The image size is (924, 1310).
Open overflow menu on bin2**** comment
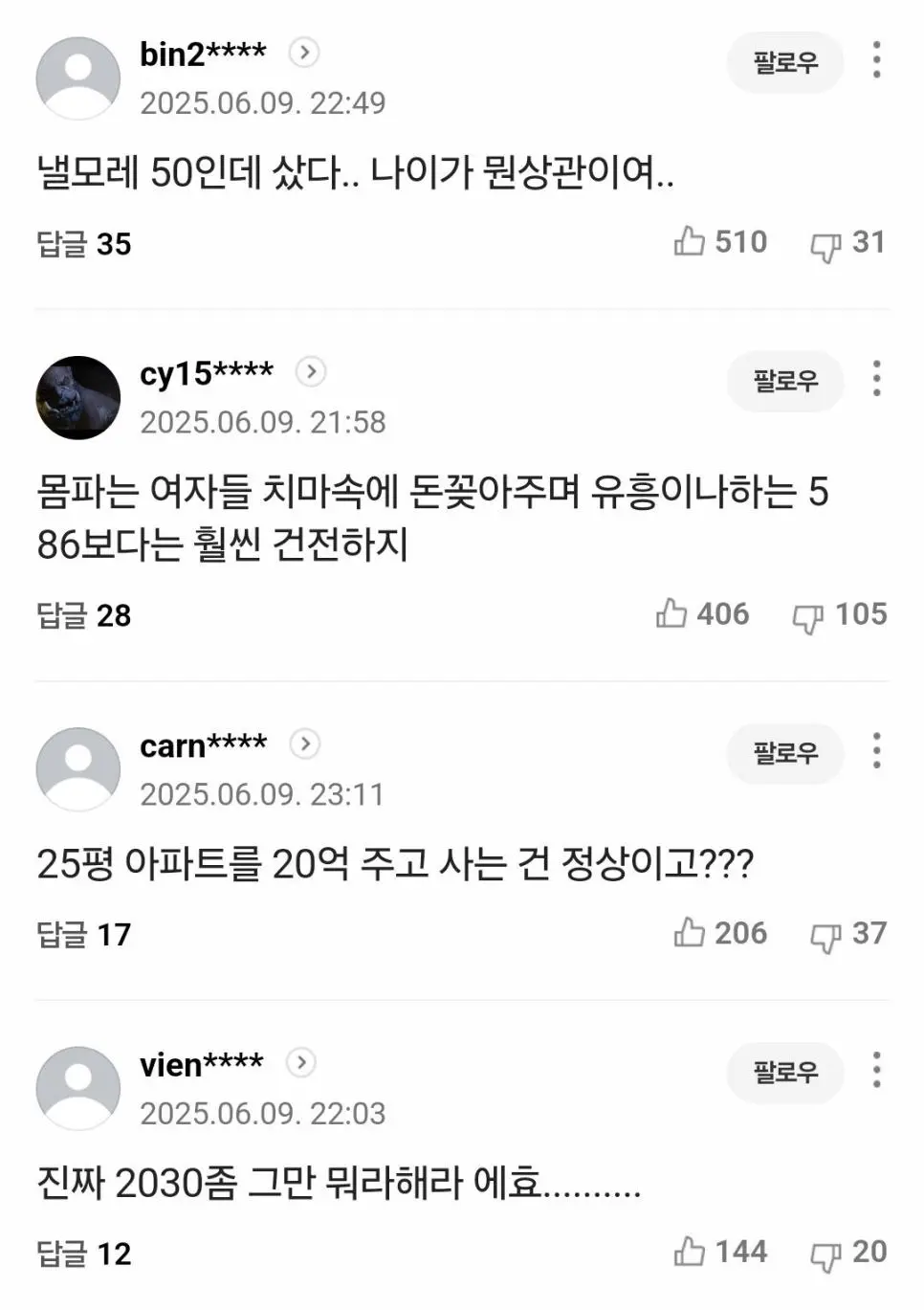tap(876, 60)
